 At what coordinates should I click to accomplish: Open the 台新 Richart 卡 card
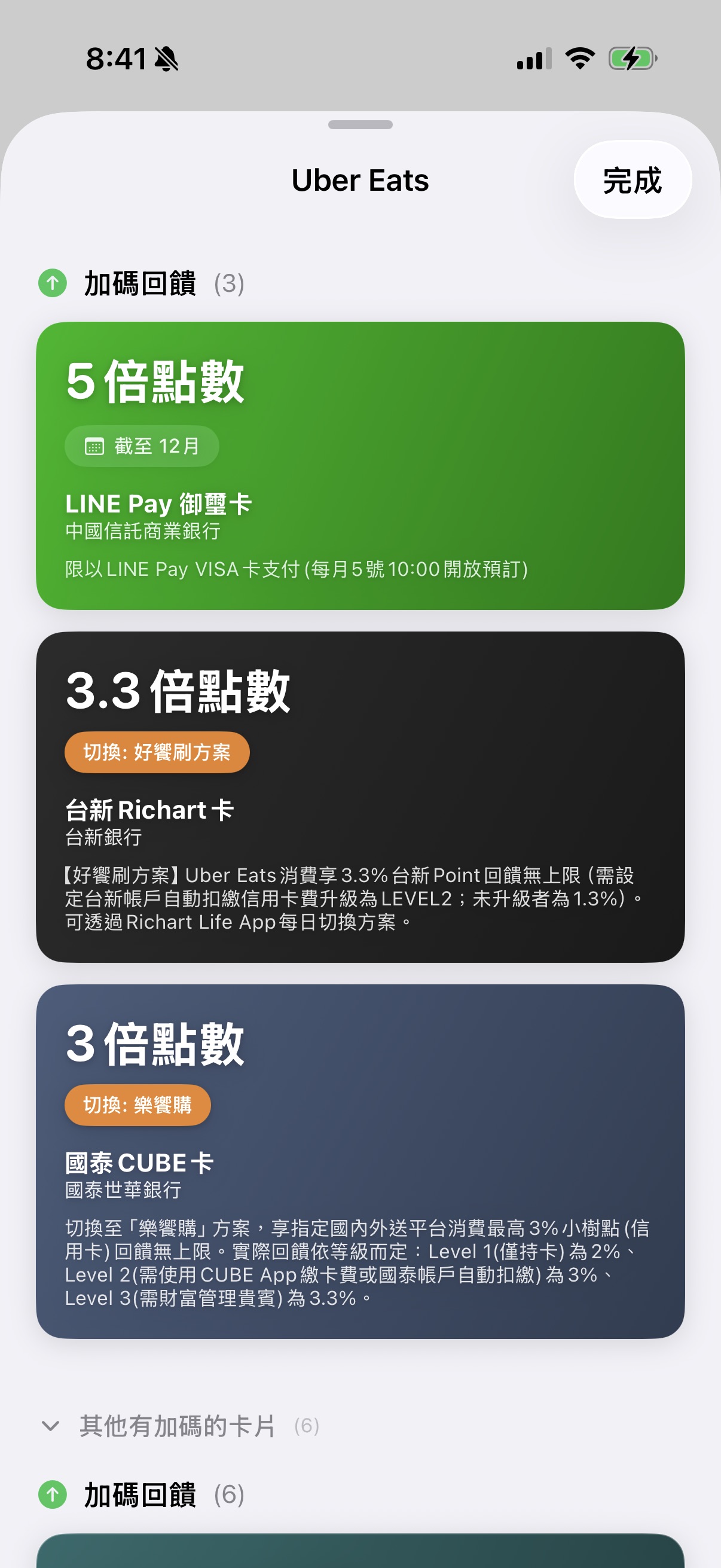click(x=360, y=797)
